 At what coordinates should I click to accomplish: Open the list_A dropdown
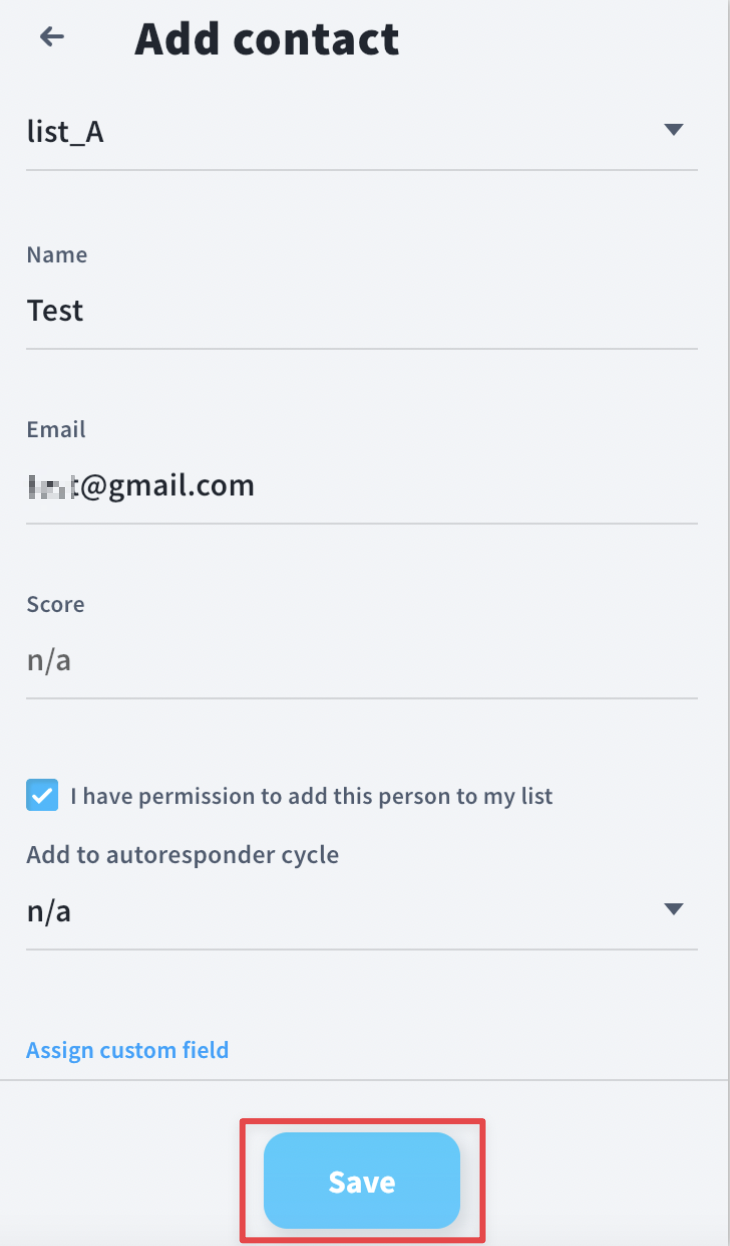pos(361,131)
